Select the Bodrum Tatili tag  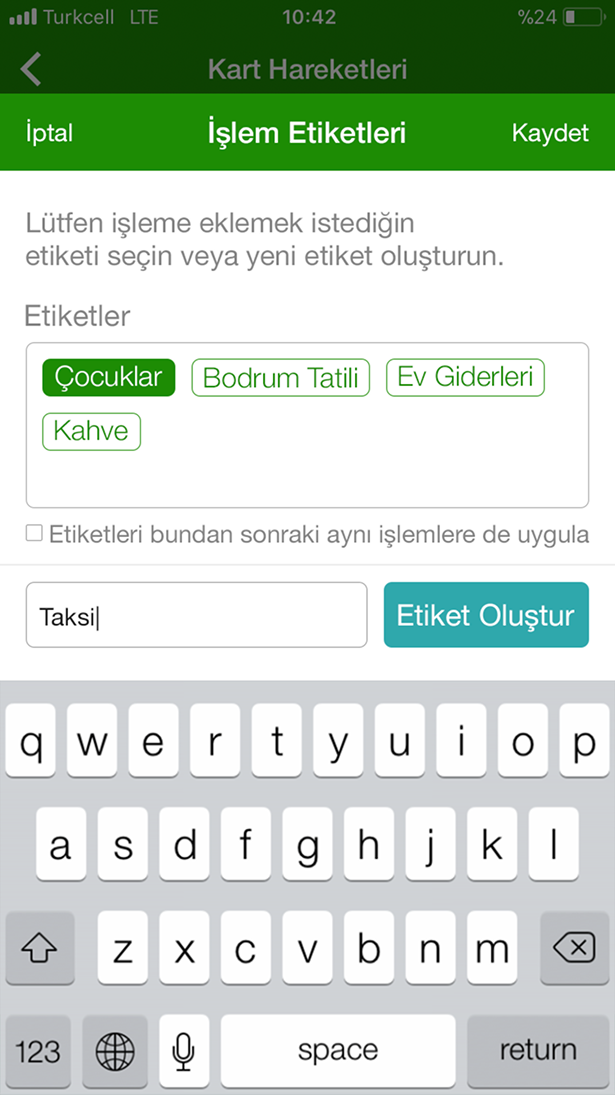(281, 378)
